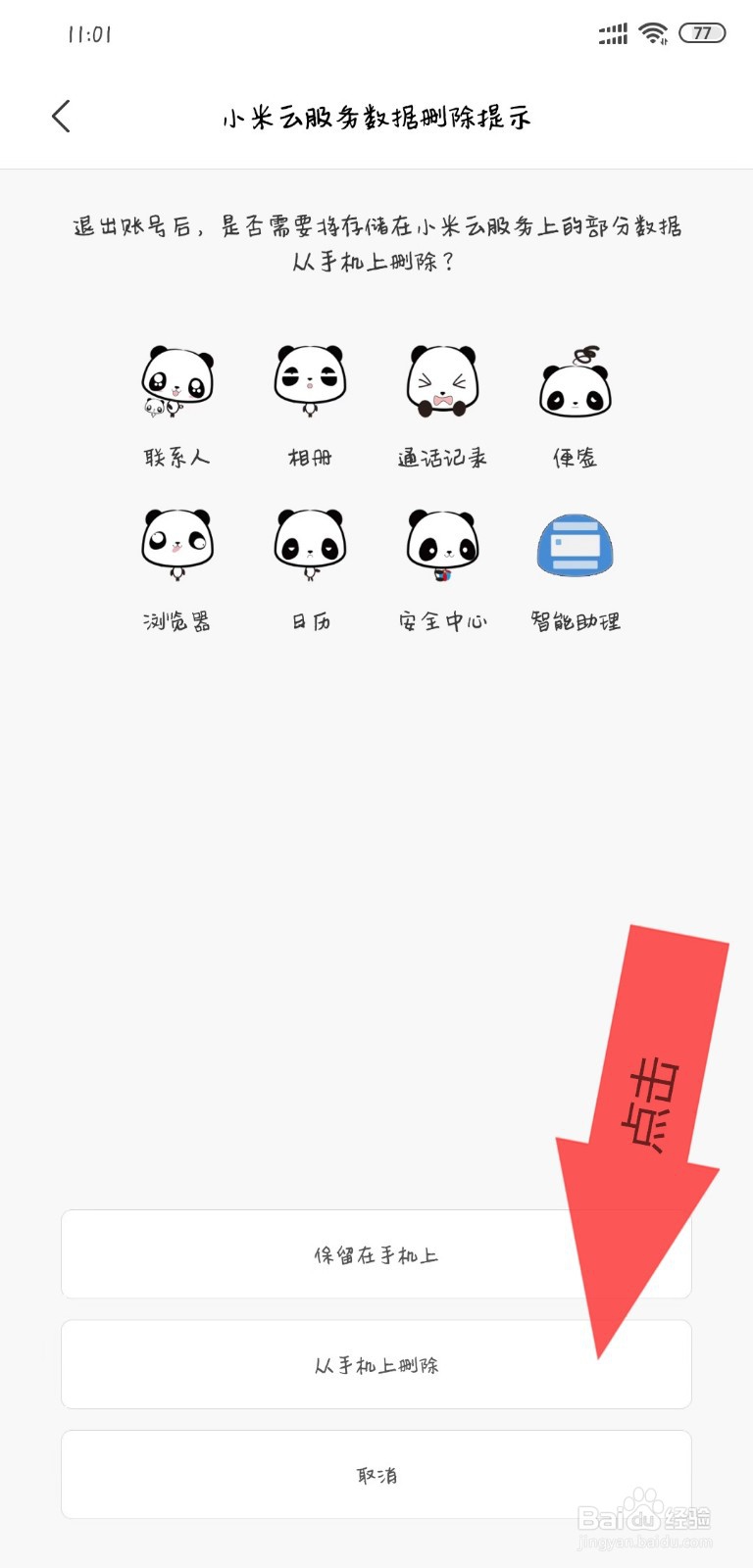Tap the battery indicator showing 77

tap(702, 33)
